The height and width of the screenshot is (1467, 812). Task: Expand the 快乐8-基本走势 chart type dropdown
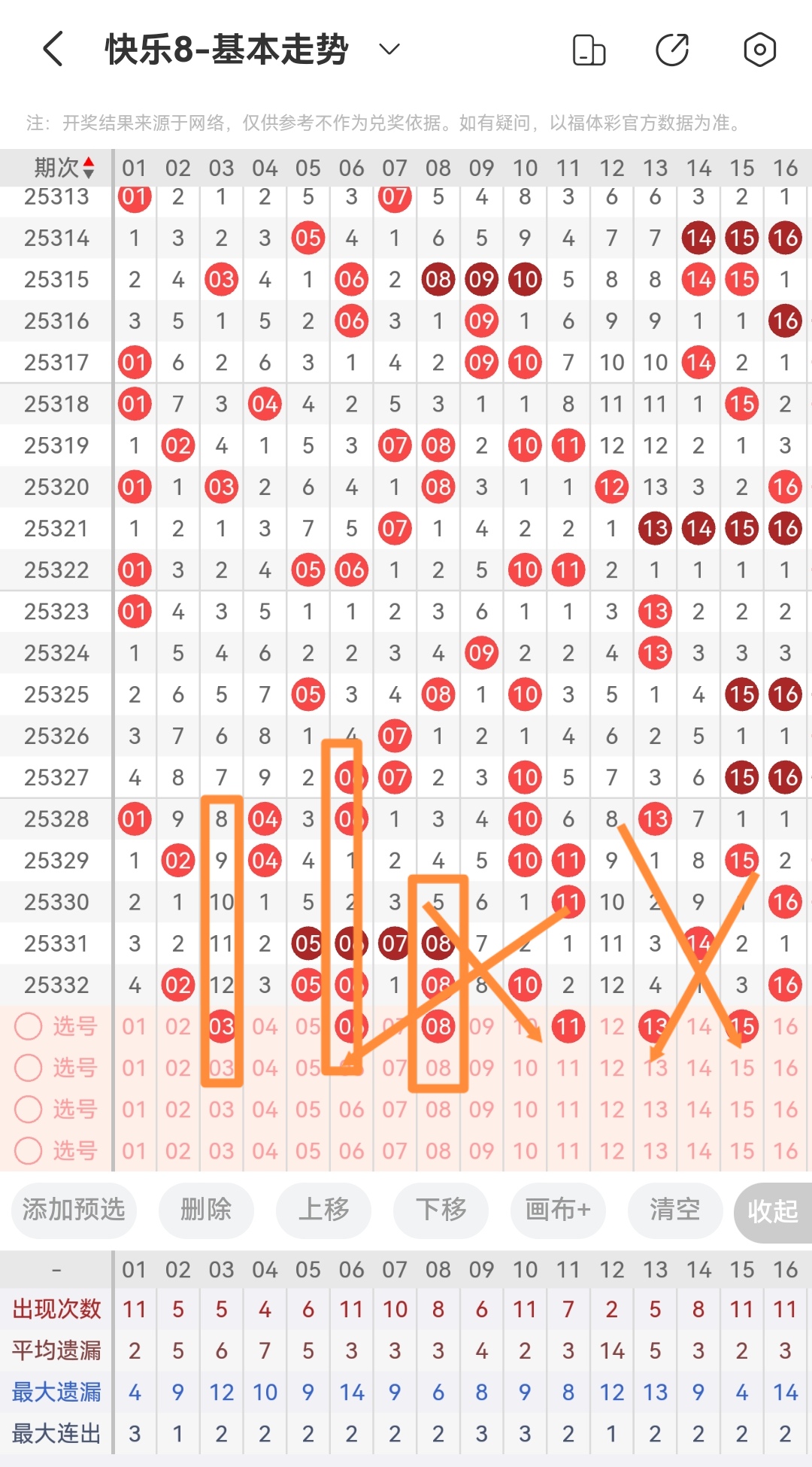pos(389,50)
